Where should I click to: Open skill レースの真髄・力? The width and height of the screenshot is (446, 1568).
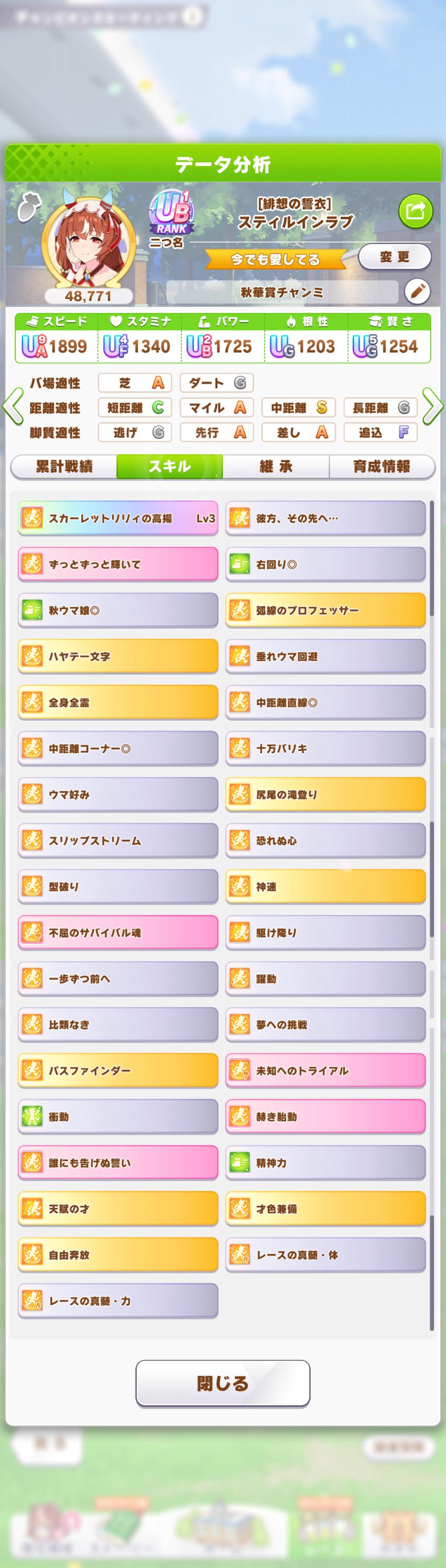(118, 1301)
